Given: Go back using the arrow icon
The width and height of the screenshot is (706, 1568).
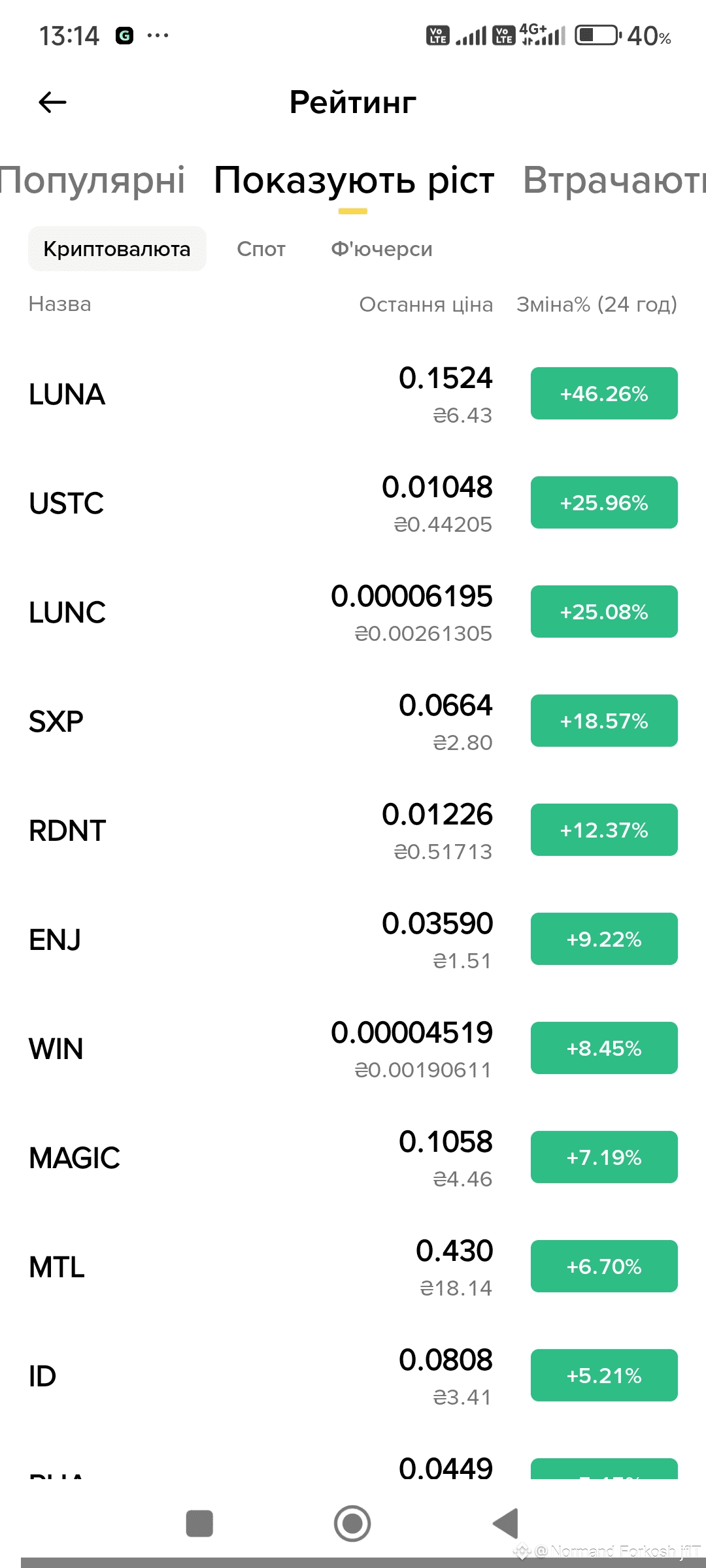Looking at the screenshot, I should tap(52, 103).
